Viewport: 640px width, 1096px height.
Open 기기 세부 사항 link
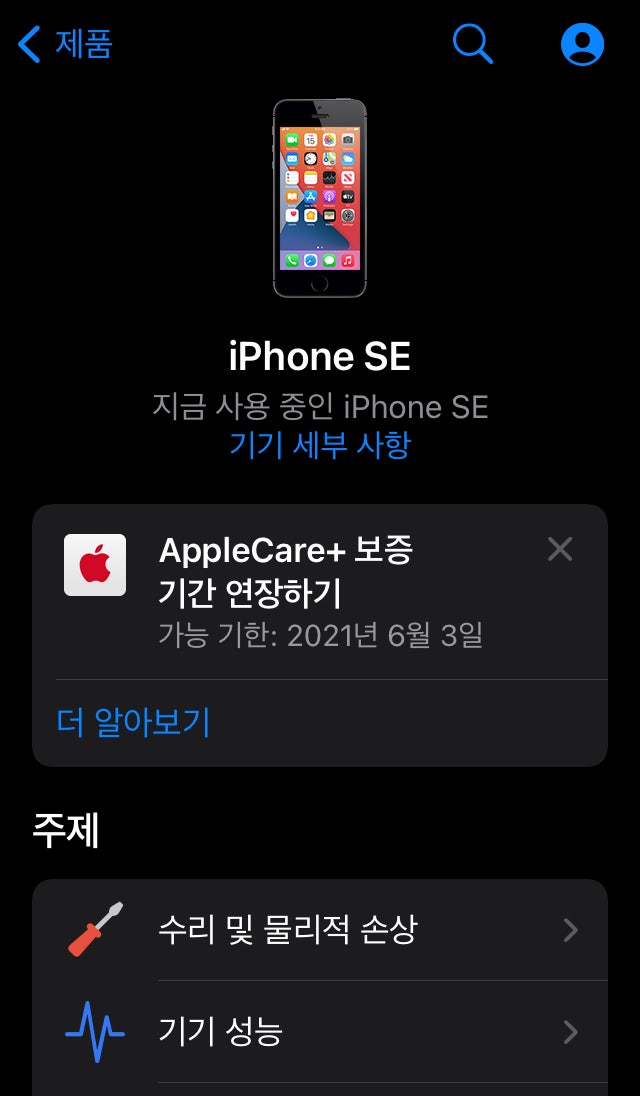(x=320, y=444)
